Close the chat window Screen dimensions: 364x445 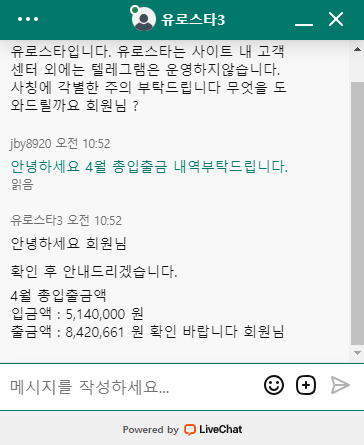pyautogui.click(x=336, y=19)
